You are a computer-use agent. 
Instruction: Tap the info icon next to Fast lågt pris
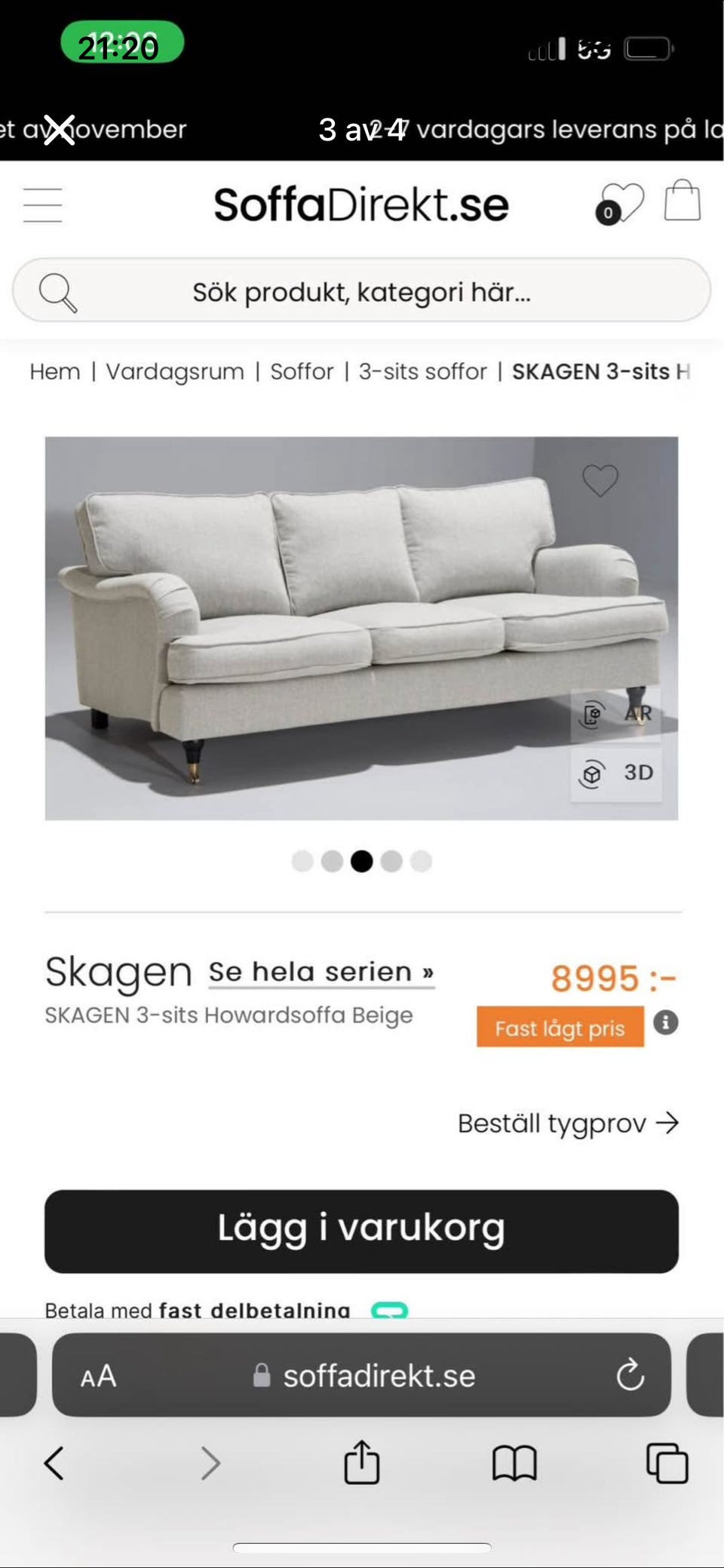point(664,1024)
